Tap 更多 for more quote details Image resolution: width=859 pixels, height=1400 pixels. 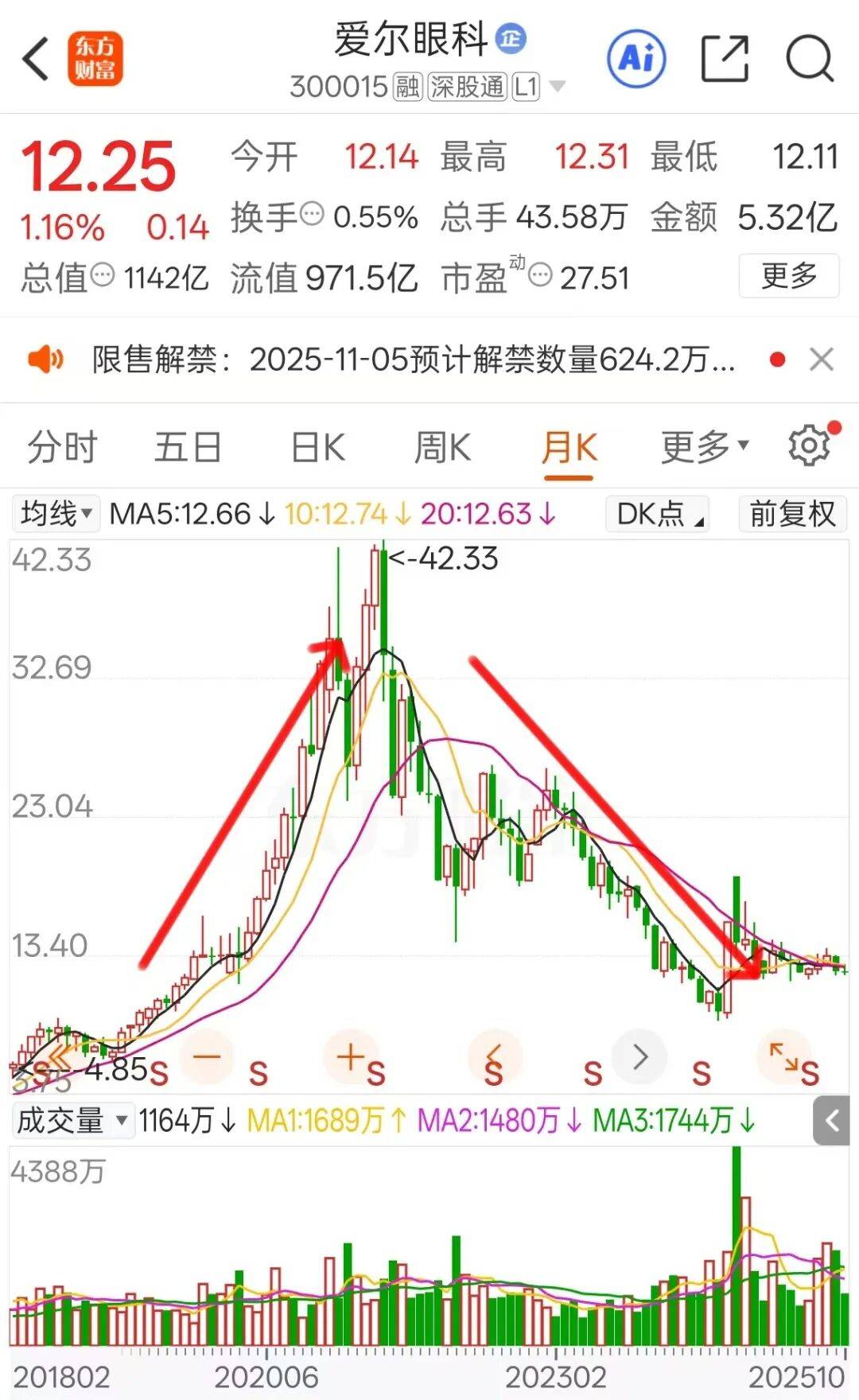pyautogui.click(x=788, y=276)
